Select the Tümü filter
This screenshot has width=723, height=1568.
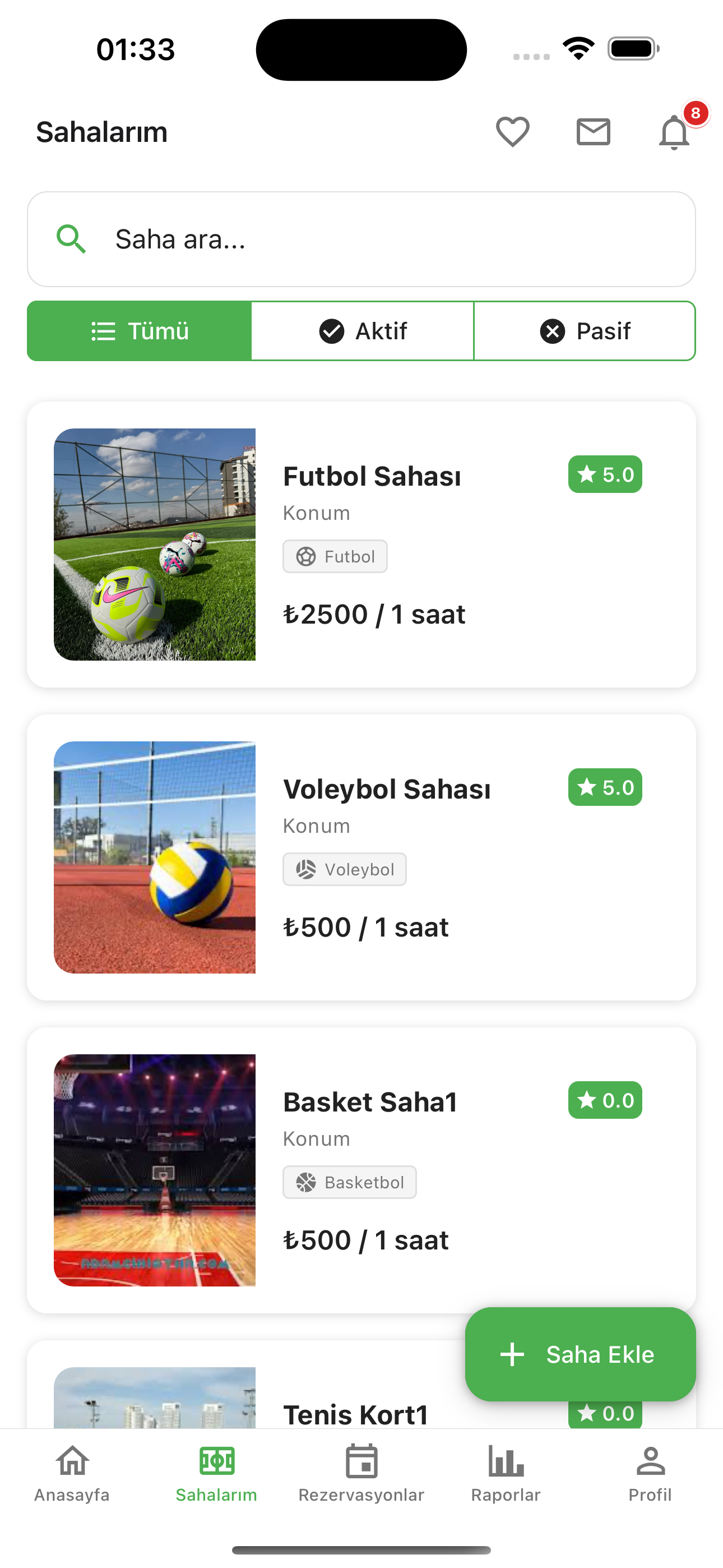(x=140, y=331)
